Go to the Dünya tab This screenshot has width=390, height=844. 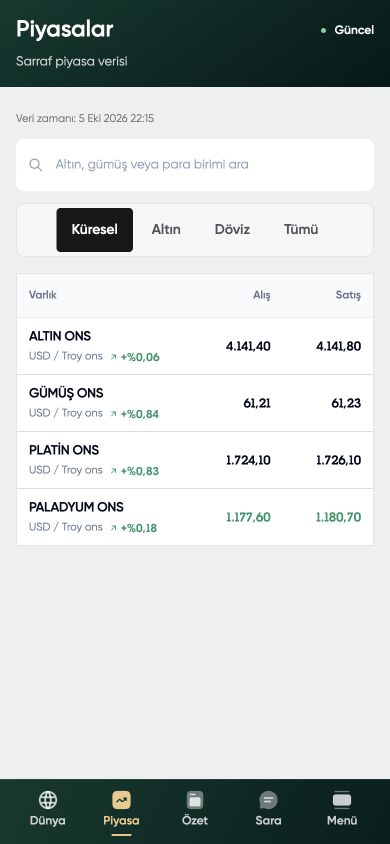tap(47, 809)
